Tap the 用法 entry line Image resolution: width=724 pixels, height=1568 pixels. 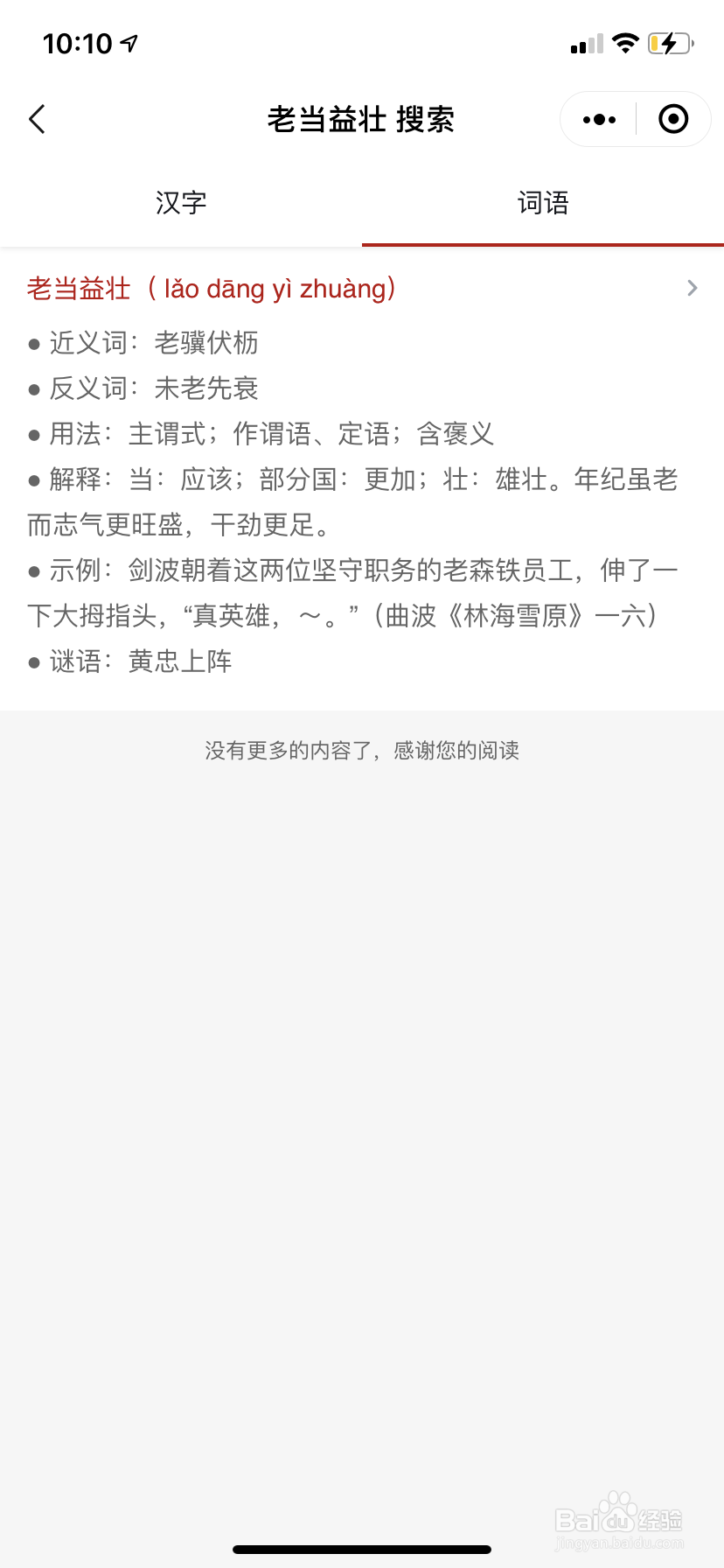point(262,434)
